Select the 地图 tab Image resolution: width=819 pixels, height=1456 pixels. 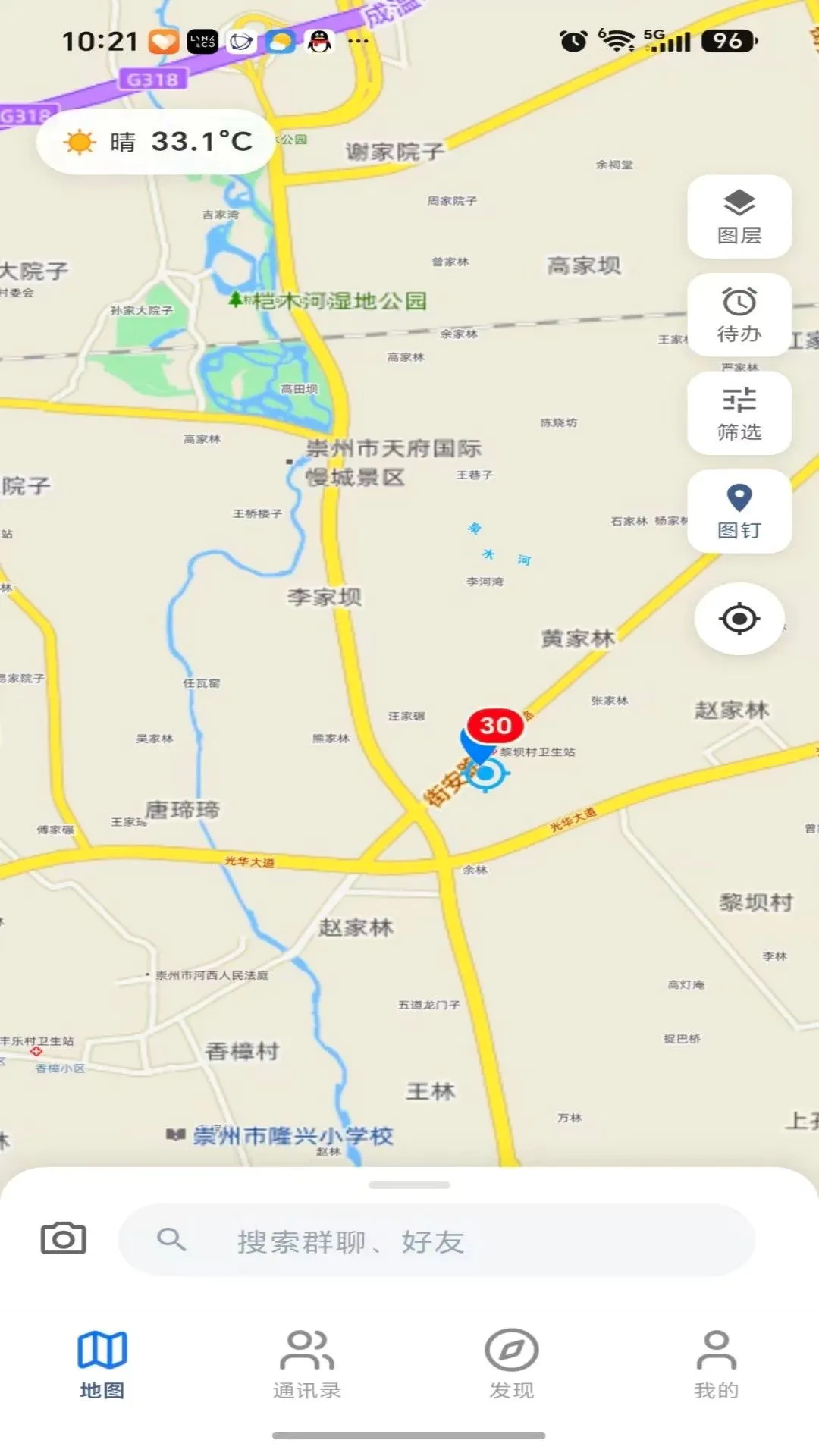tap(102, 1365)
